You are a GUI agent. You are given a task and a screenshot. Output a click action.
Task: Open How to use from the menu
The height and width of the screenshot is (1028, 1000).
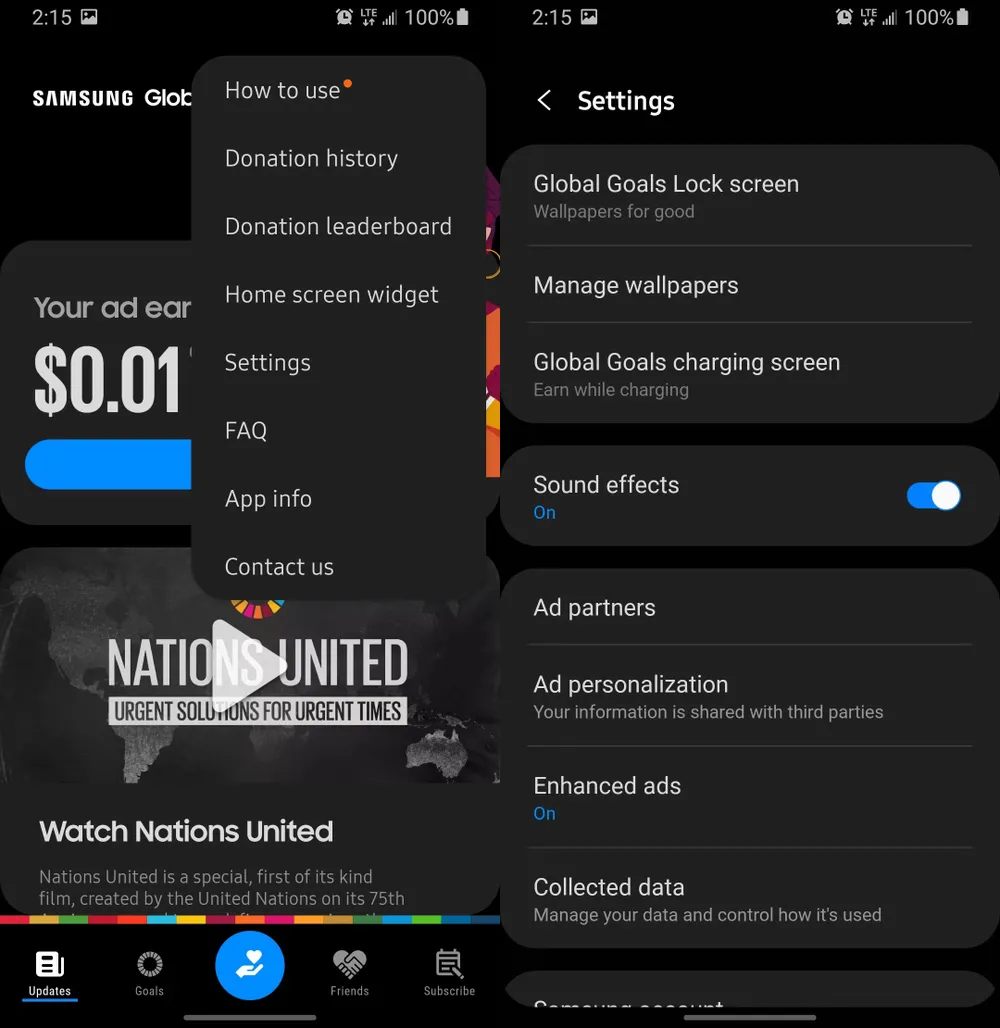coord(283,91)
